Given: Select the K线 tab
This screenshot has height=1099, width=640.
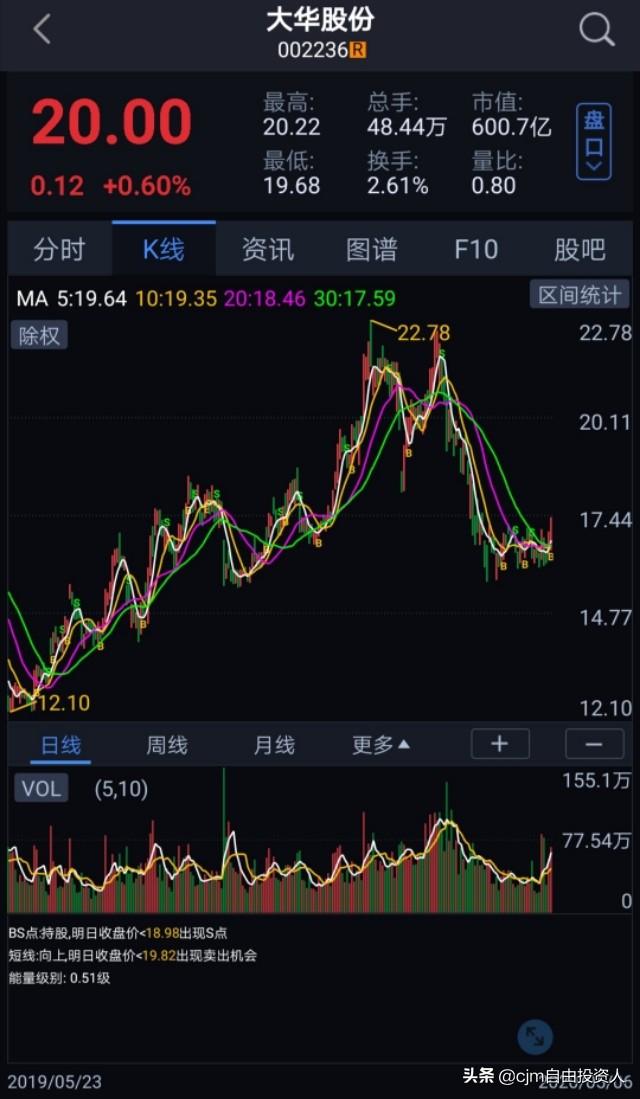Looking at the screenshot, I should (x=164, y=249).
